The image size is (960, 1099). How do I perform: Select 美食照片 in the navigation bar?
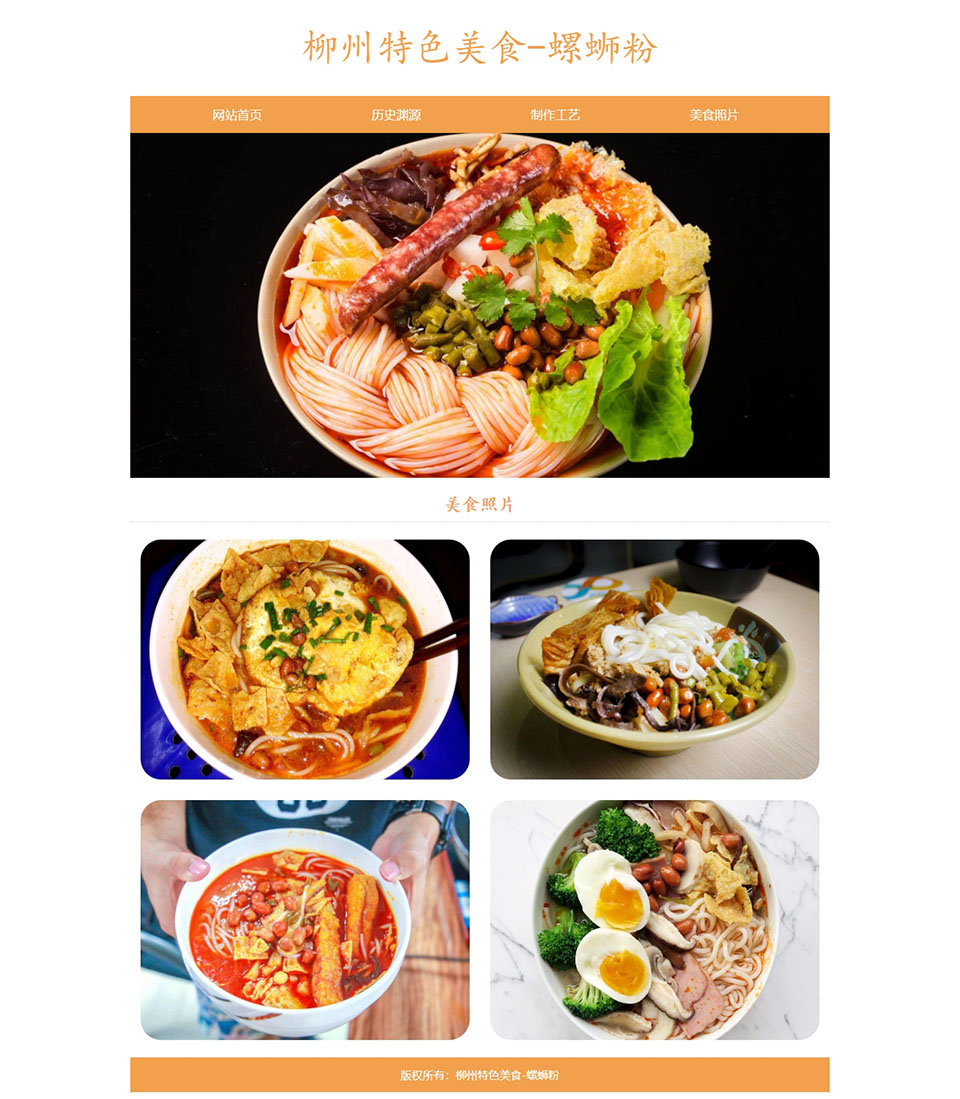pos(714,115)
